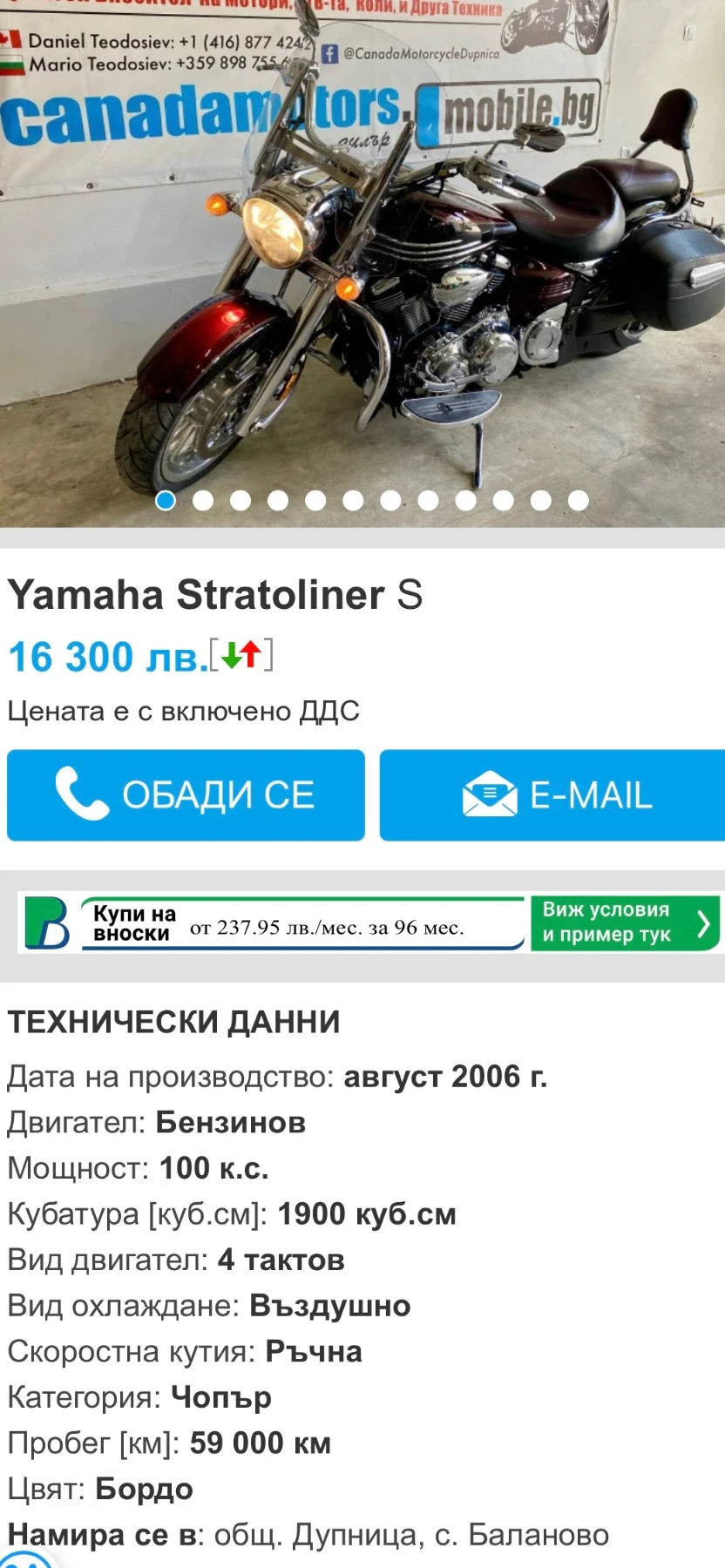Jump to the last photo dot
The image size is (725, 1568).
click(578, 500)
